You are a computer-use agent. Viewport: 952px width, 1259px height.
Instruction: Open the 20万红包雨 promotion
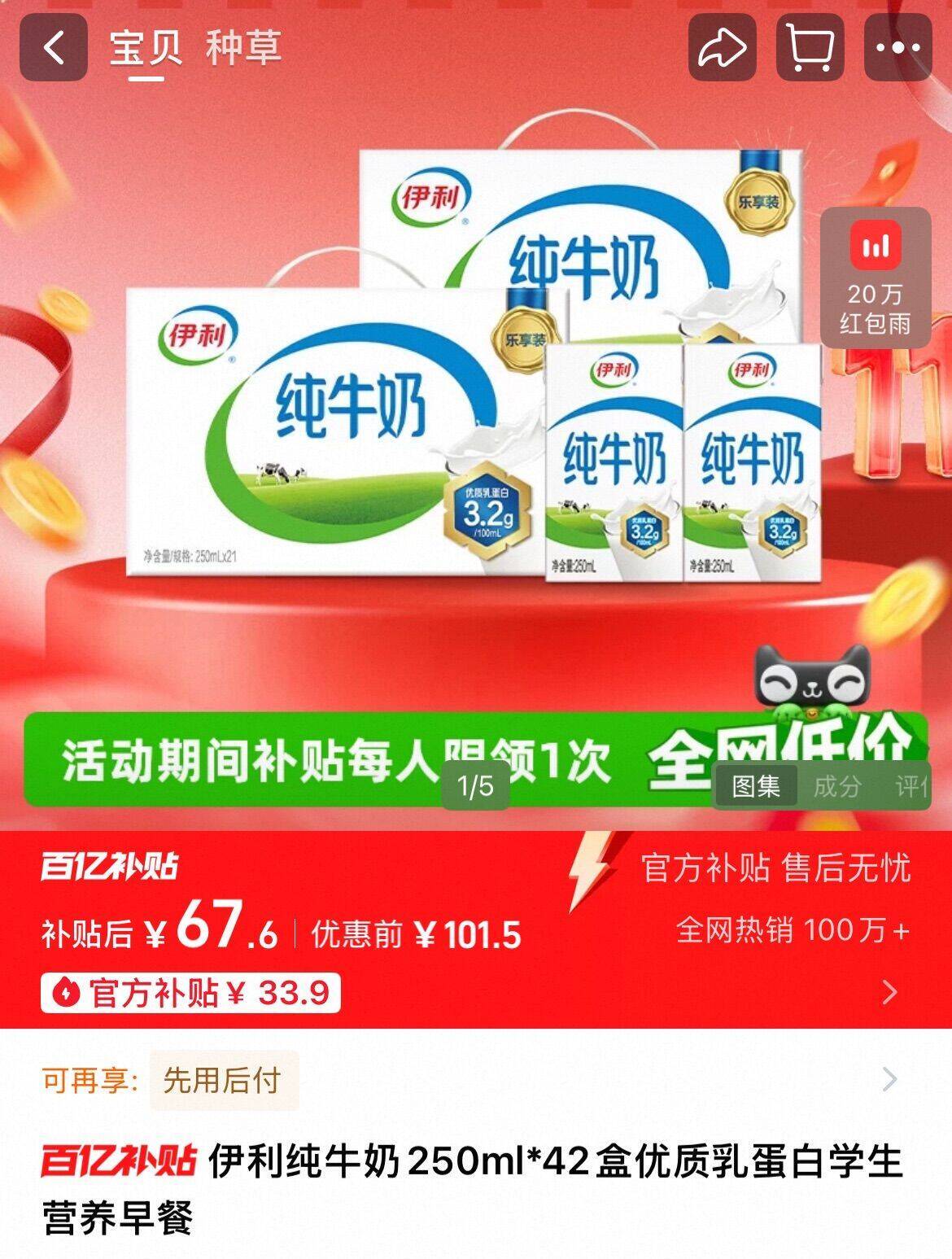pos(876,278)
